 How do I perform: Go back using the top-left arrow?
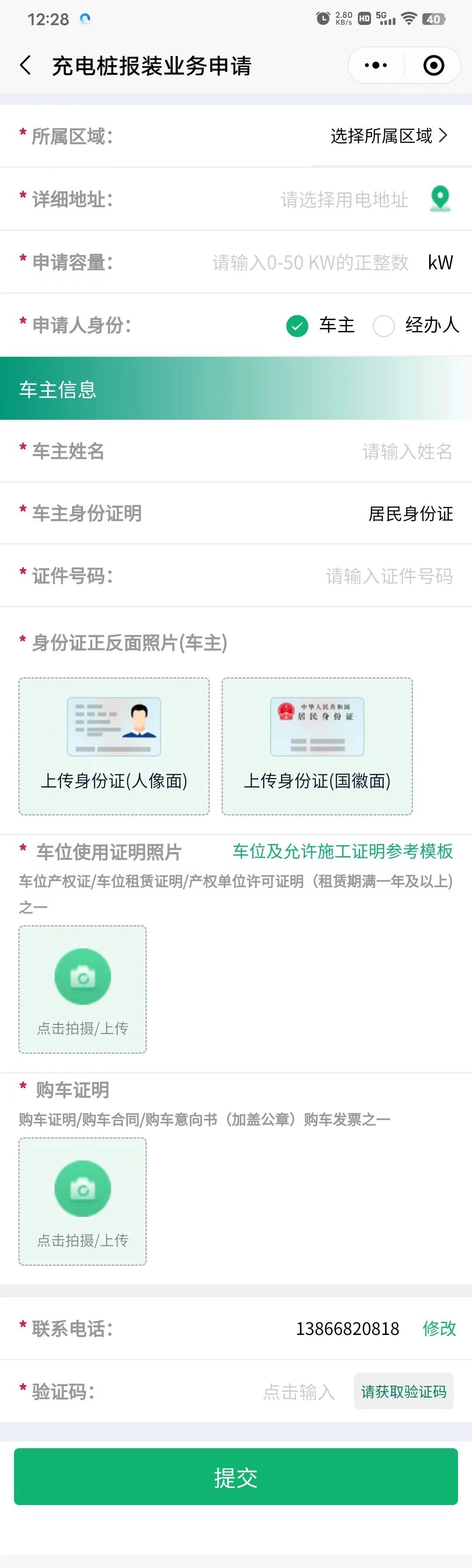25,65
